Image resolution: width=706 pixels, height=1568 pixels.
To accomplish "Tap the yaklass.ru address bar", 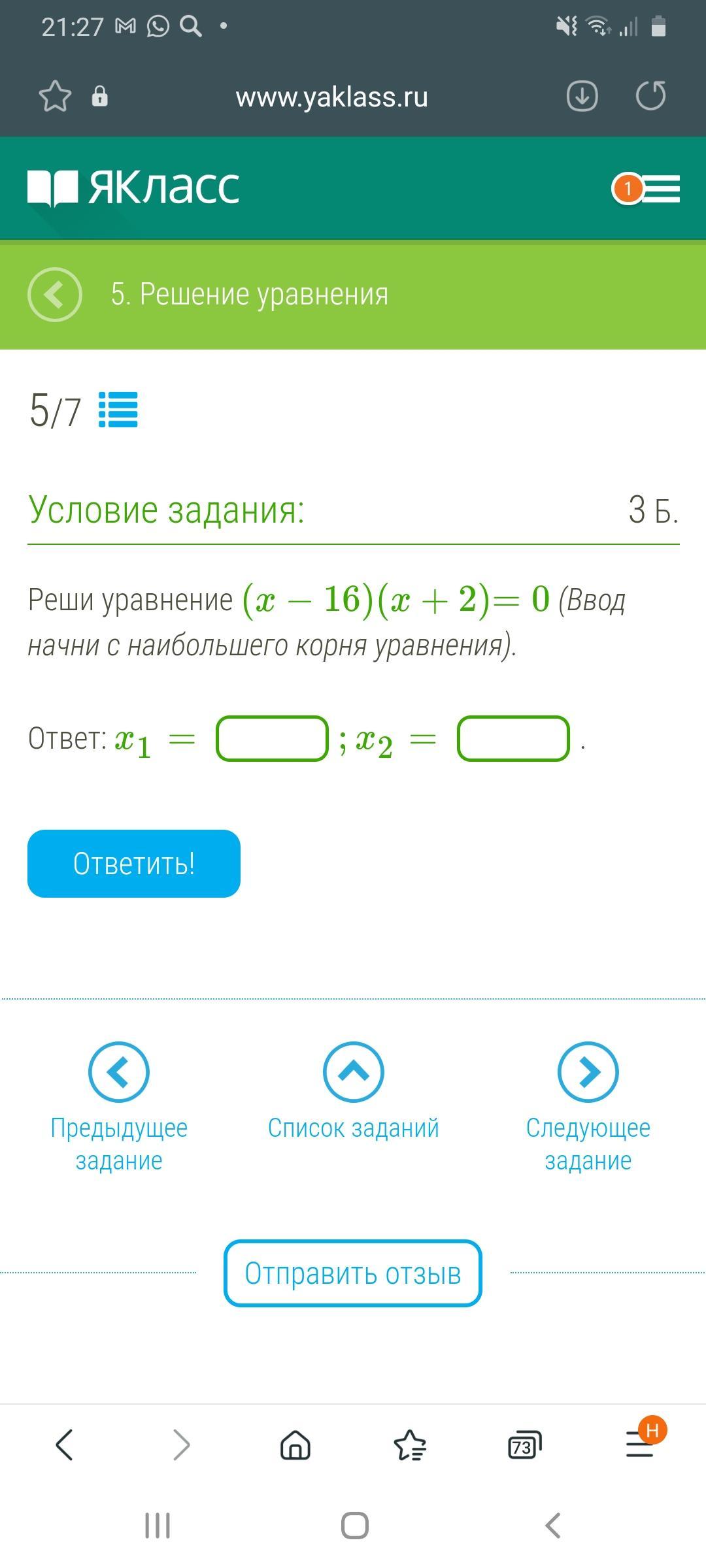I will click(x=331, y=97).
